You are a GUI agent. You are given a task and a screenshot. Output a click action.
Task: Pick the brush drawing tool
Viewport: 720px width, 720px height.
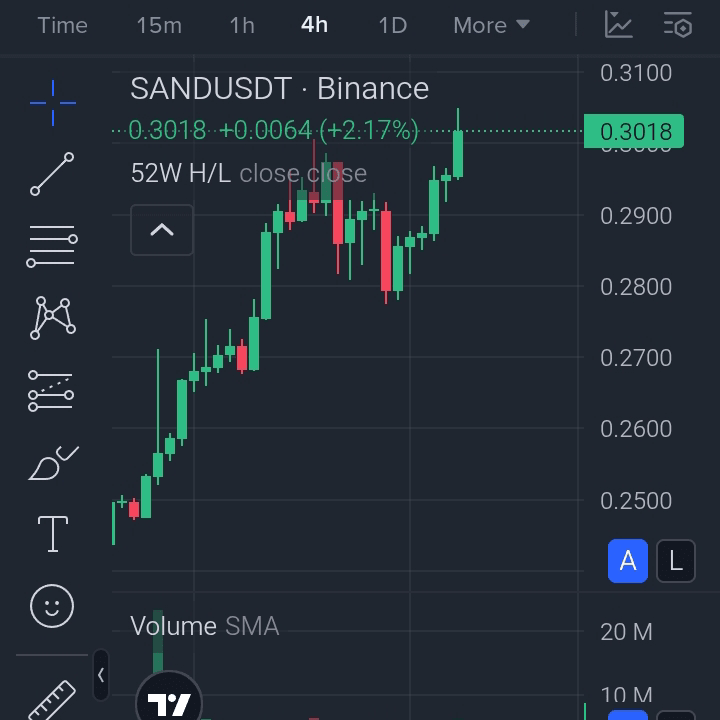(x=52, y=463)
